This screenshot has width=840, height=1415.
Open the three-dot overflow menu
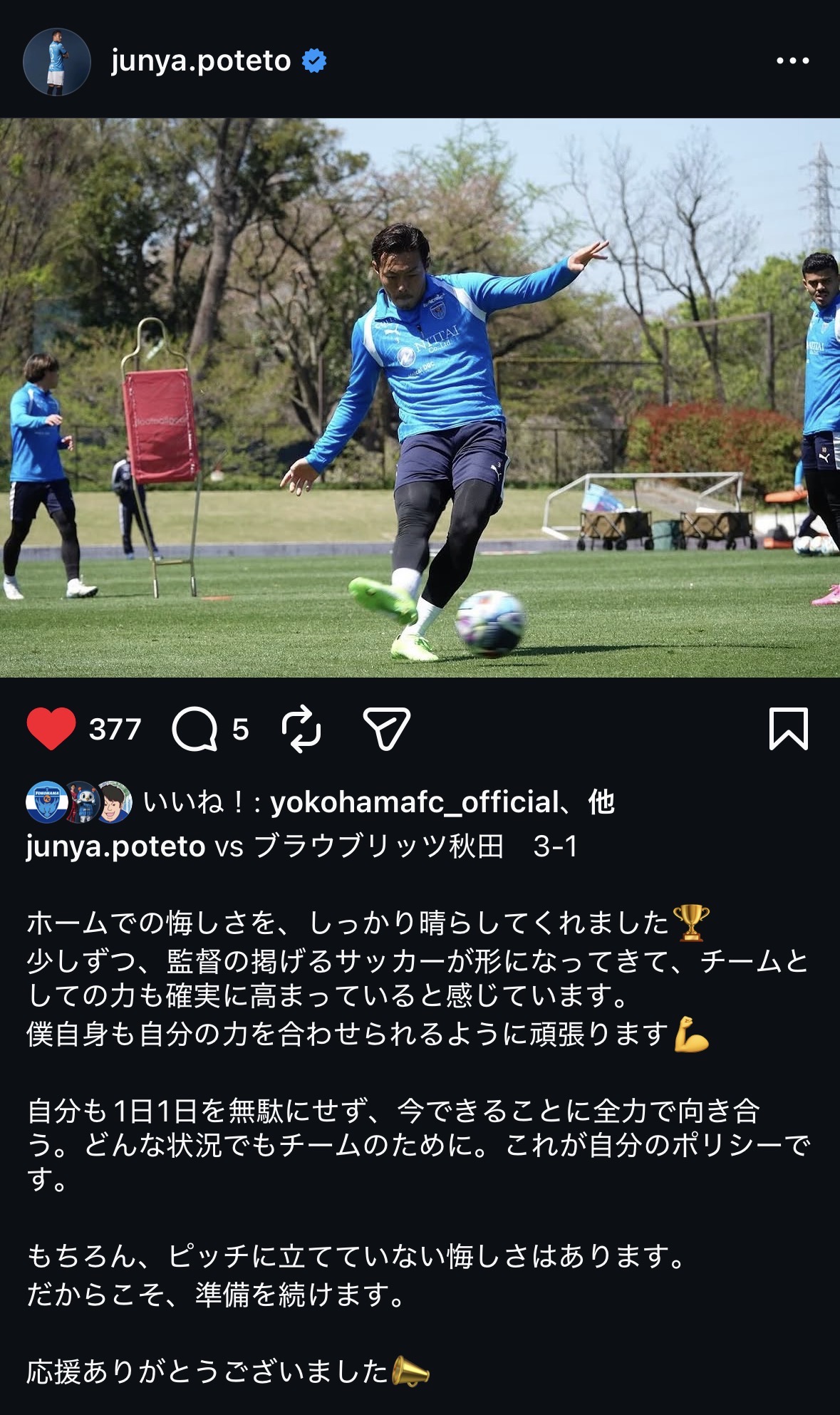[x=792, y=61]
